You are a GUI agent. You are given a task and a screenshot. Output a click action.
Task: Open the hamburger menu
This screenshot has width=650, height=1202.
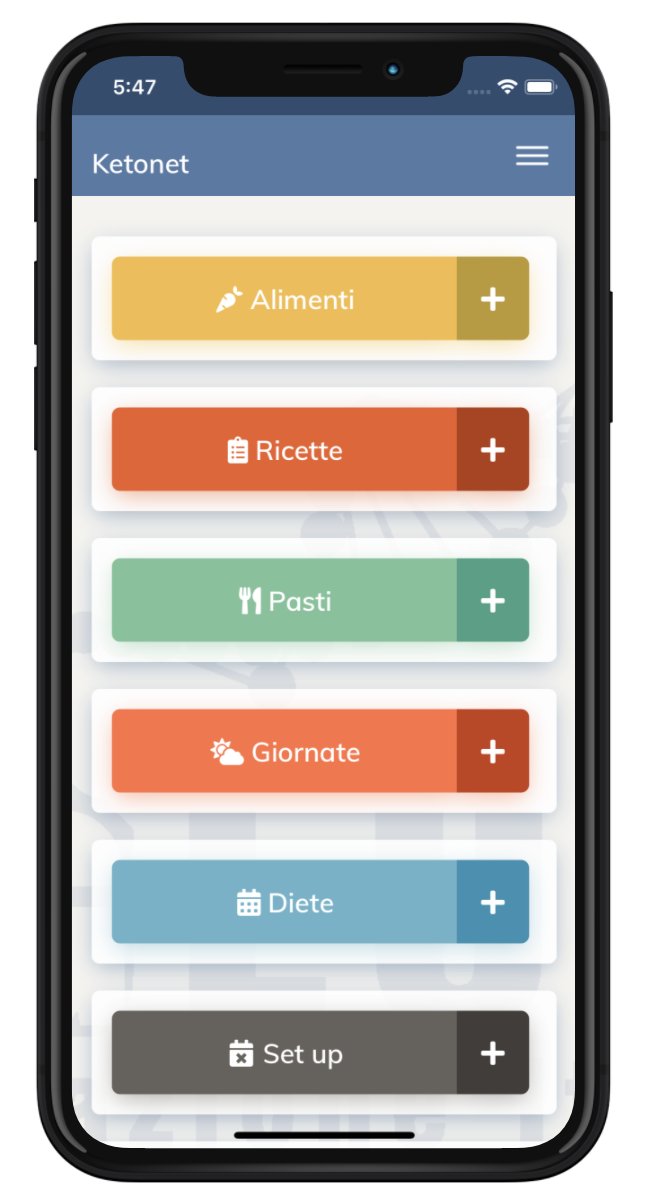click(x=531, y=156)
